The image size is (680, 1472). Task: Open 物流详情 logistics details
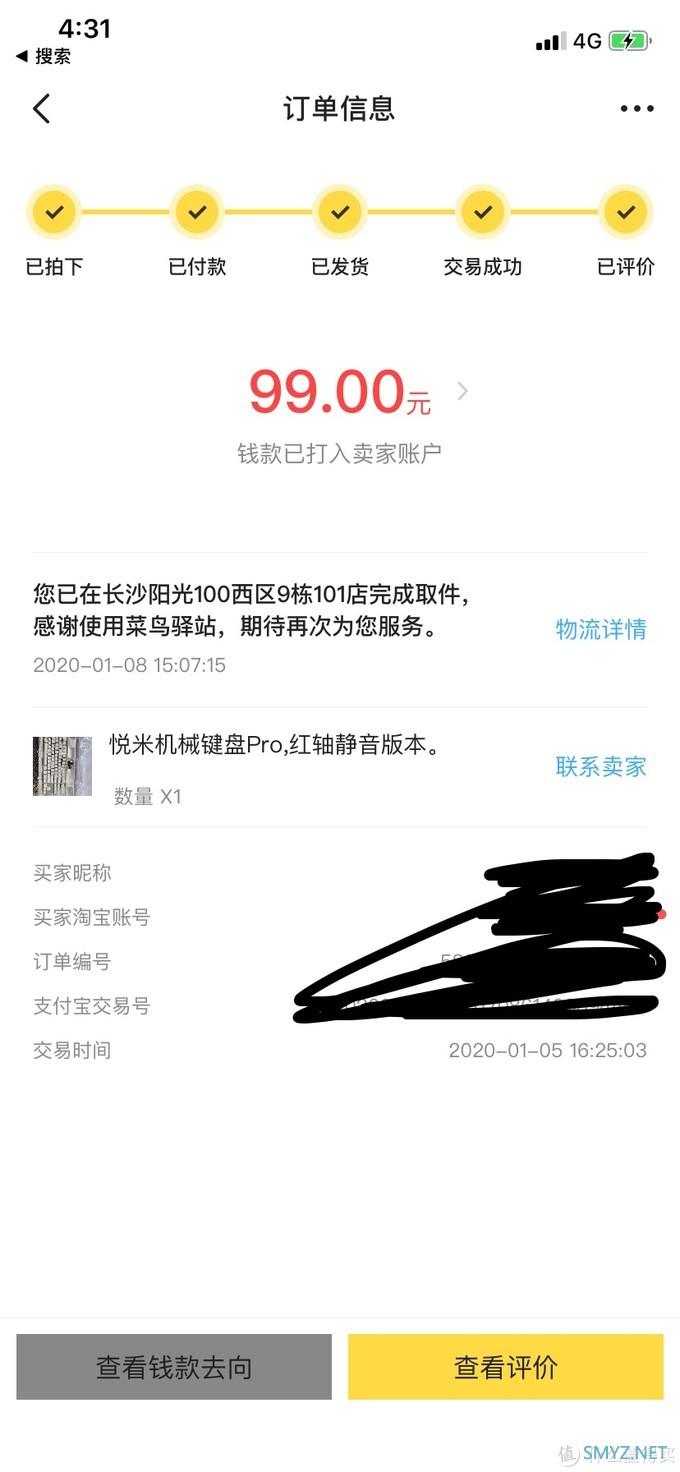[x=601, y=629]
